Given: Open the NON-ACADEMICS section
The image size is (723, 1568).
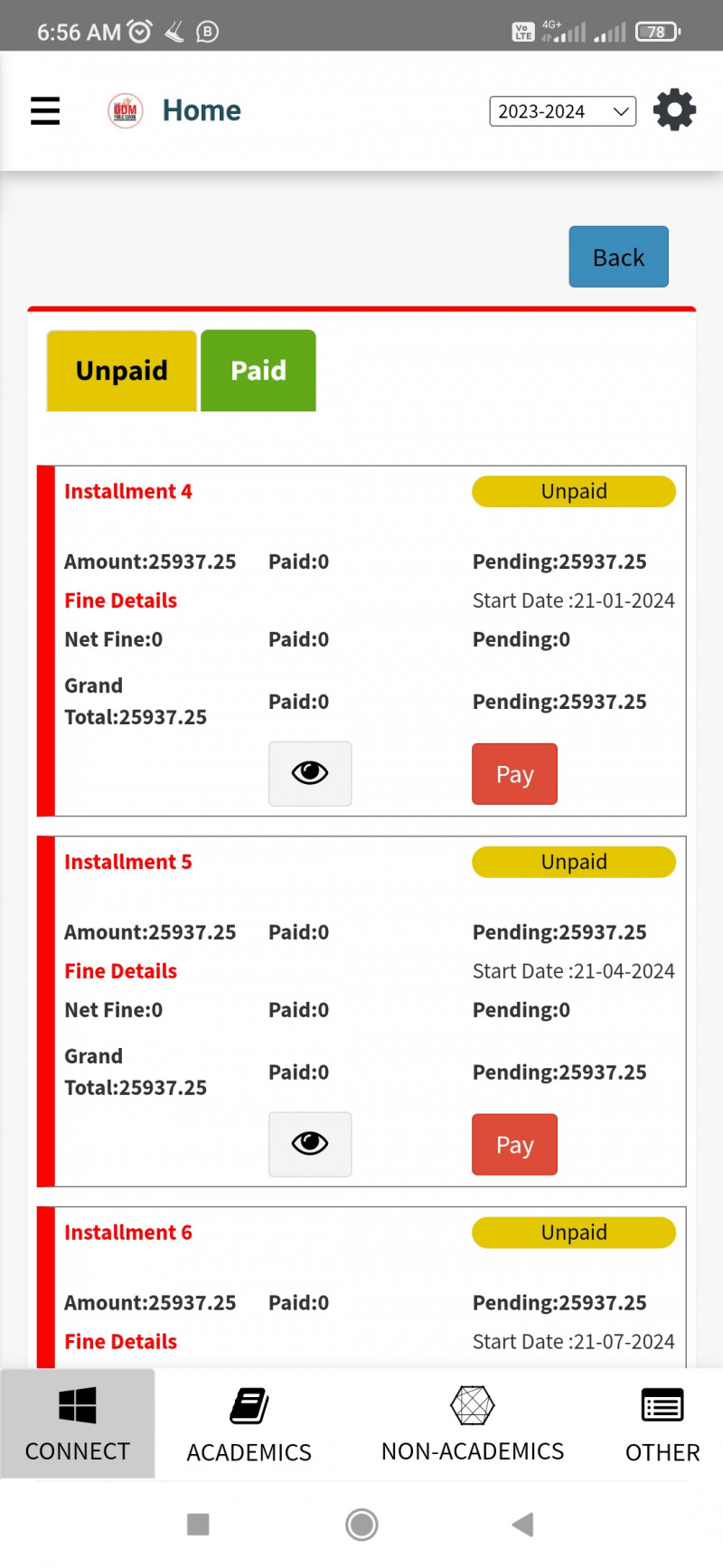Looking at the screenshot, I should [473, 1424].
